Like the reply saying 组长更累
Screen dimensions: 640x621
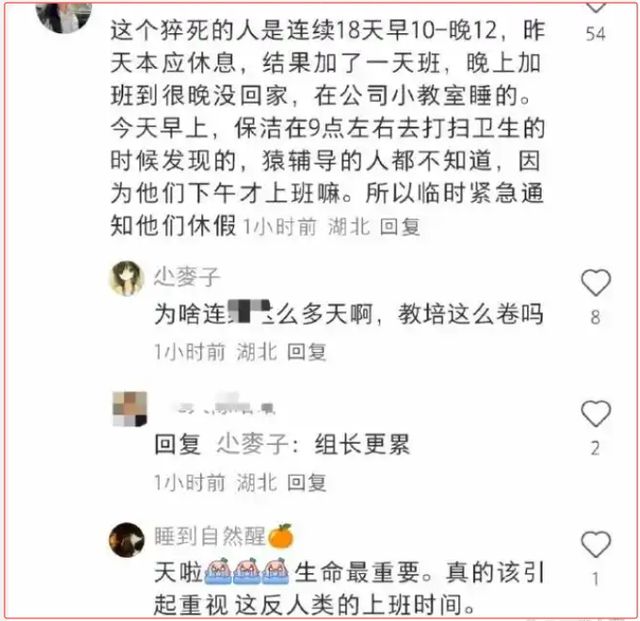coord(595,413)
